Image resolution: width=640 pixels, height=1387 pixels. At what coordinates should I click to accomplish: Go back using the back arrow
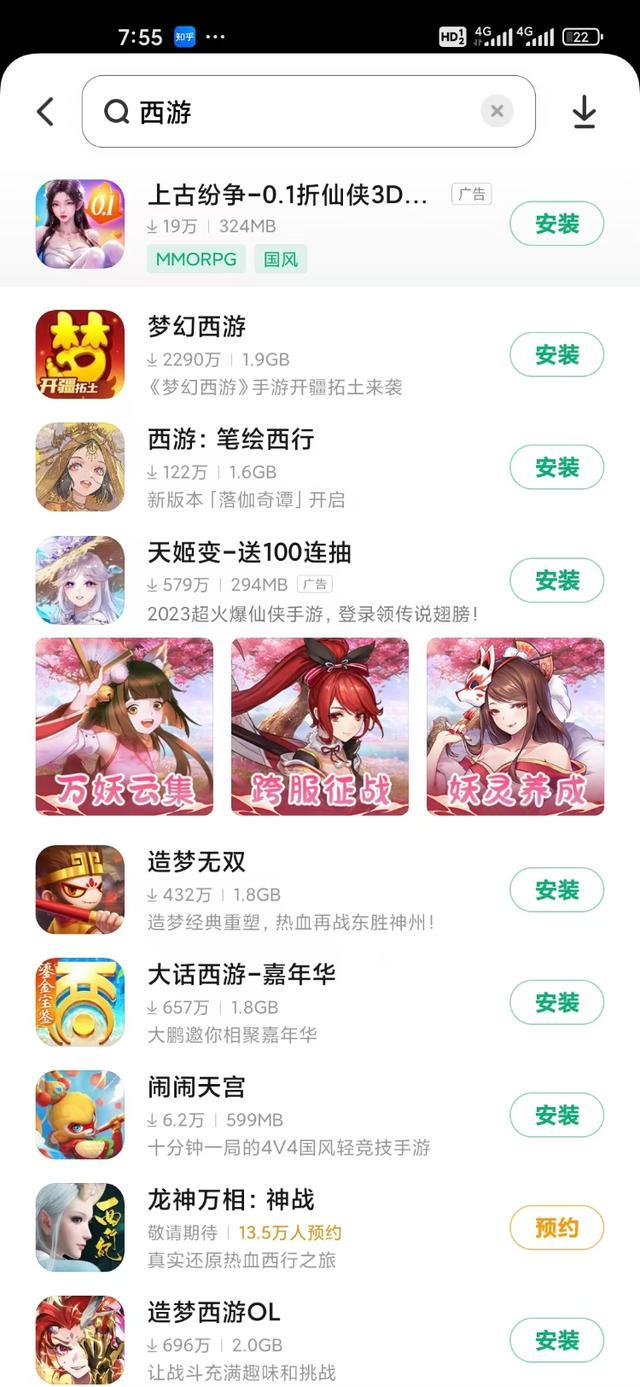(x=45, y=112)
